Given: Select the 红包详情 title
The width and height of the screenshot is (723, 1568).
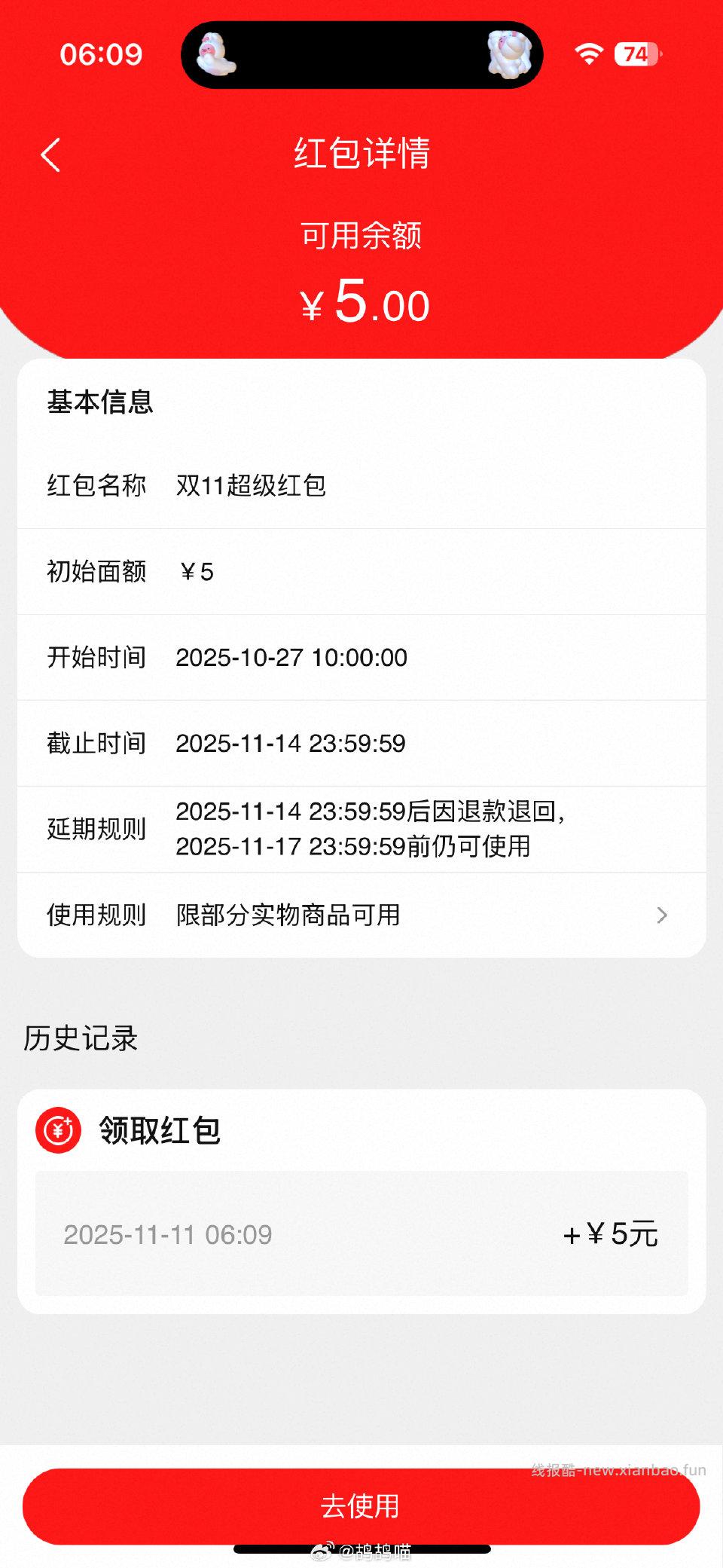Looking at the screenshot, I should [361, 153].
